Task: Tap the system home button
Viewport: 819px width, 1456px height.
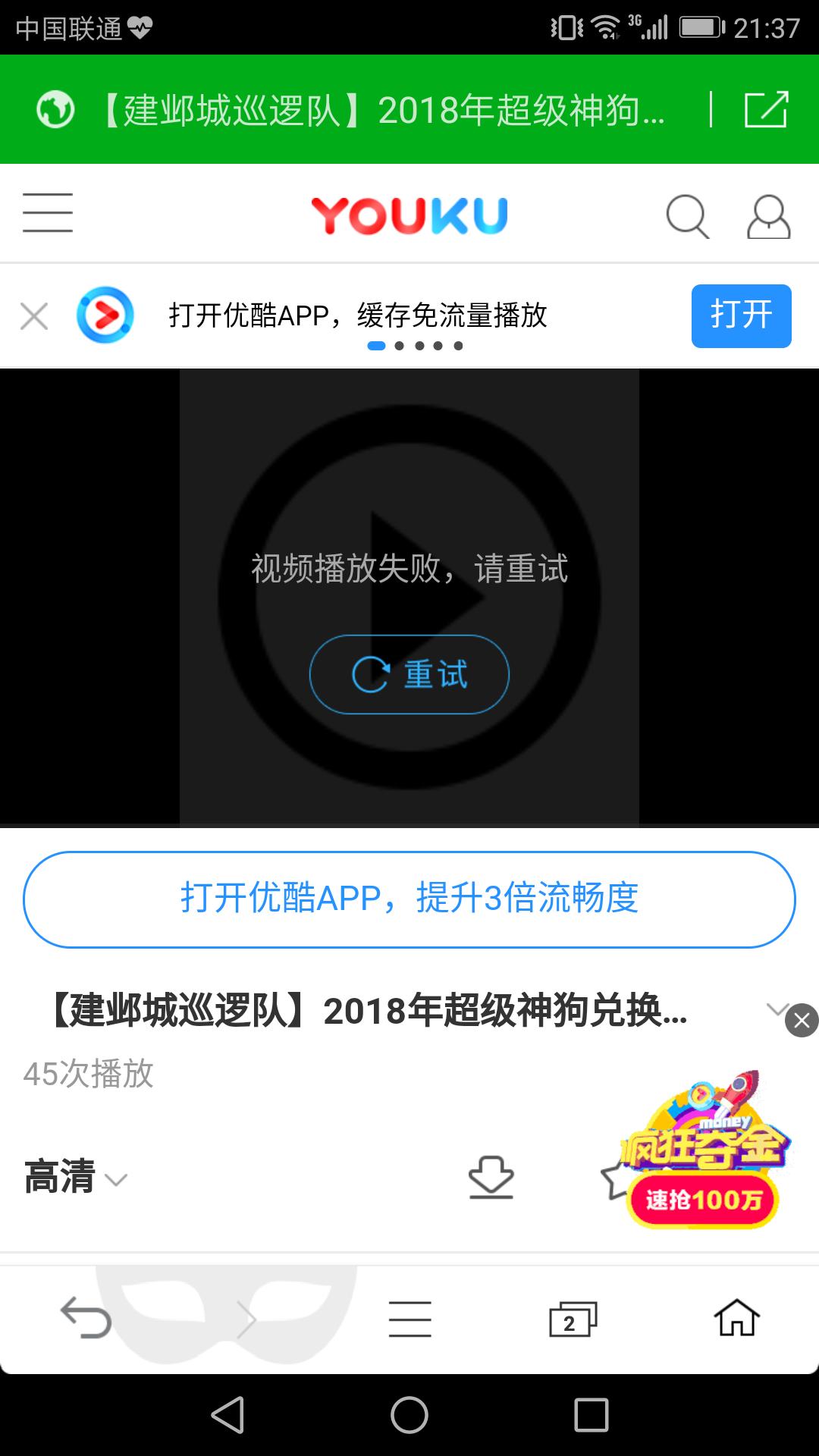Action: pyautogui.click(x=409, y=1415)
